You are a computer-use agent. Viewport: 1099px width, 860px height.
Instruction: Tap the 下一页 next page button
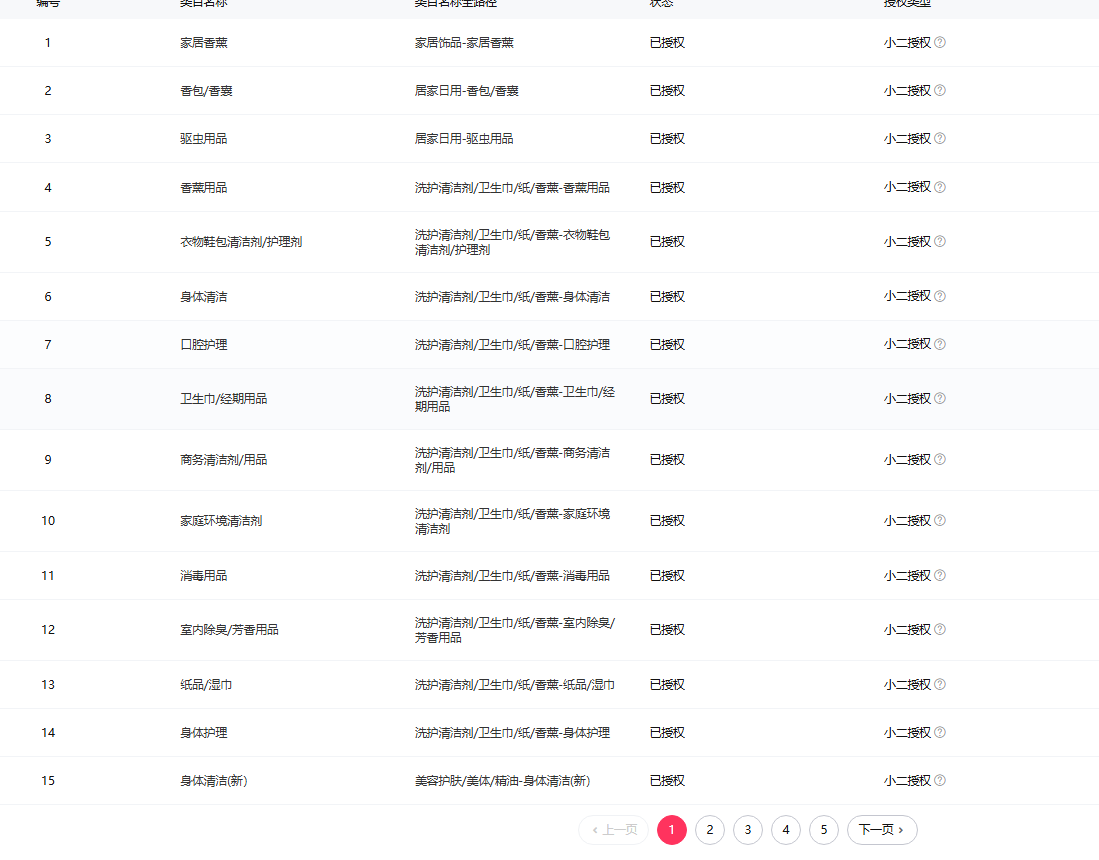[882, 830]
